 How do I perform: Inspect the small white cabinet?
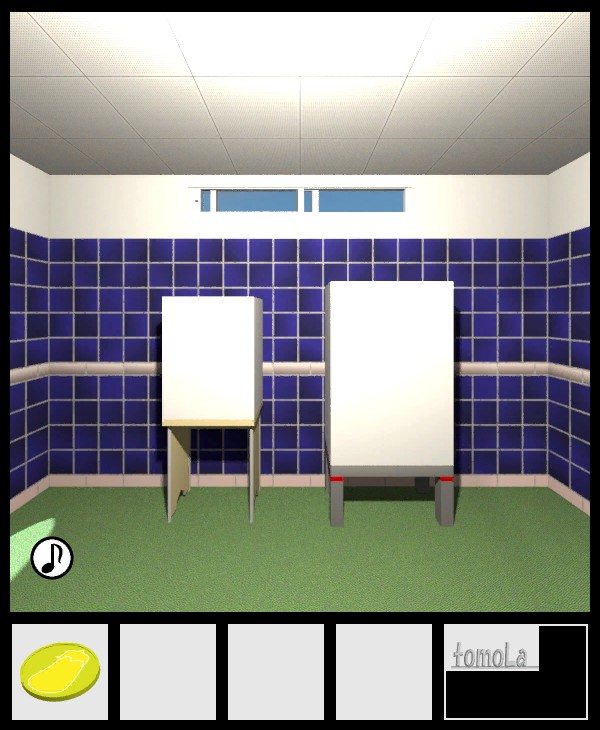(210, 362)
